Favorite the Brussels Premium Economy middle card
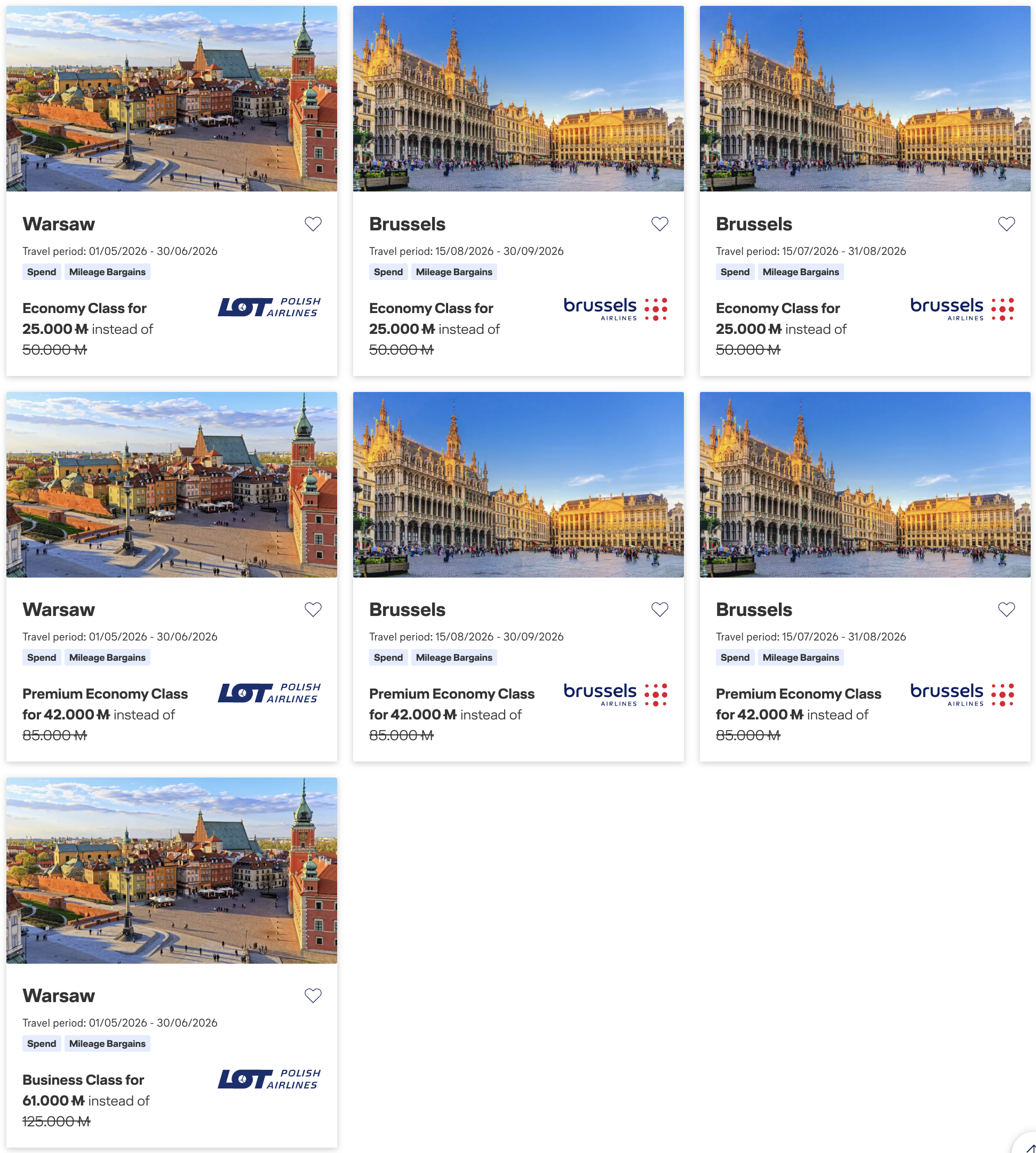Image resolution: width=1036 pixels, height=1153 pixels. (660, 610)
